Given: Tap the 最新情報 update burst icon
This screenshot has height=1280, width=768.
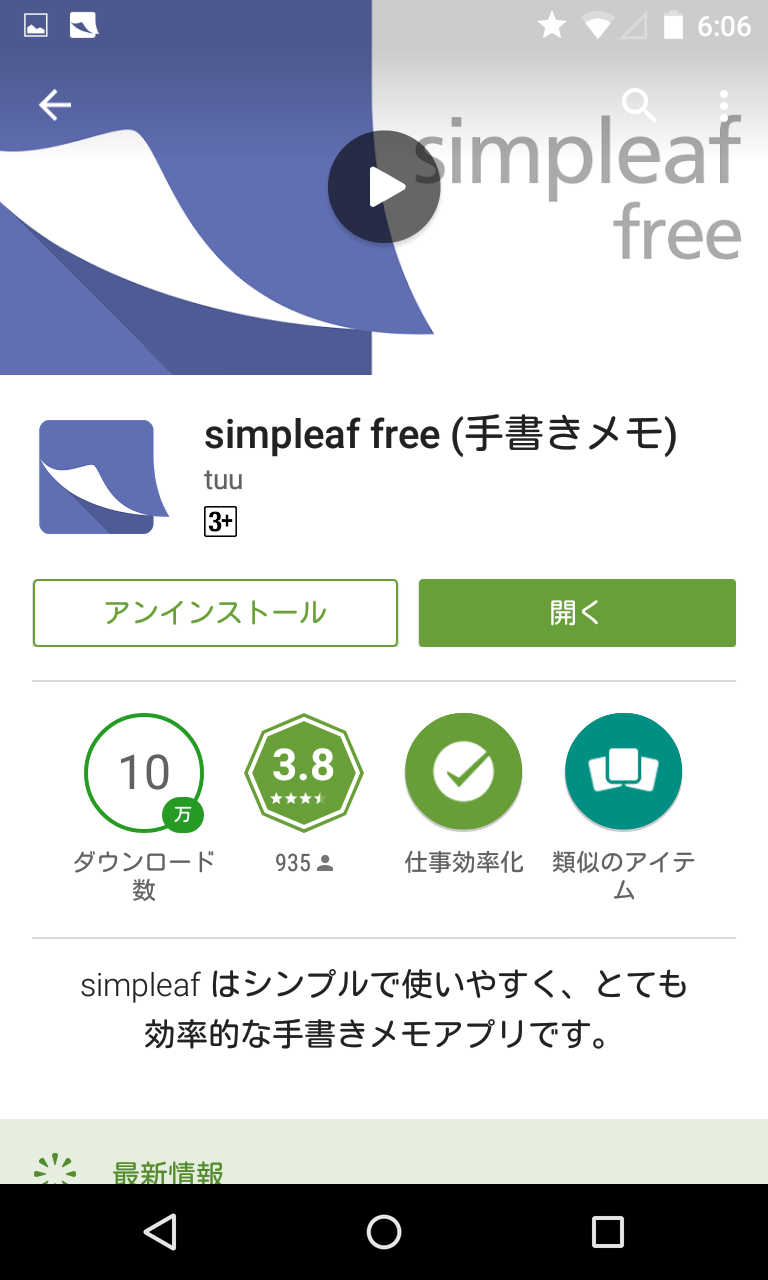Looking at the screenshot, I should pyautogui.click(x=55, y=1168).
